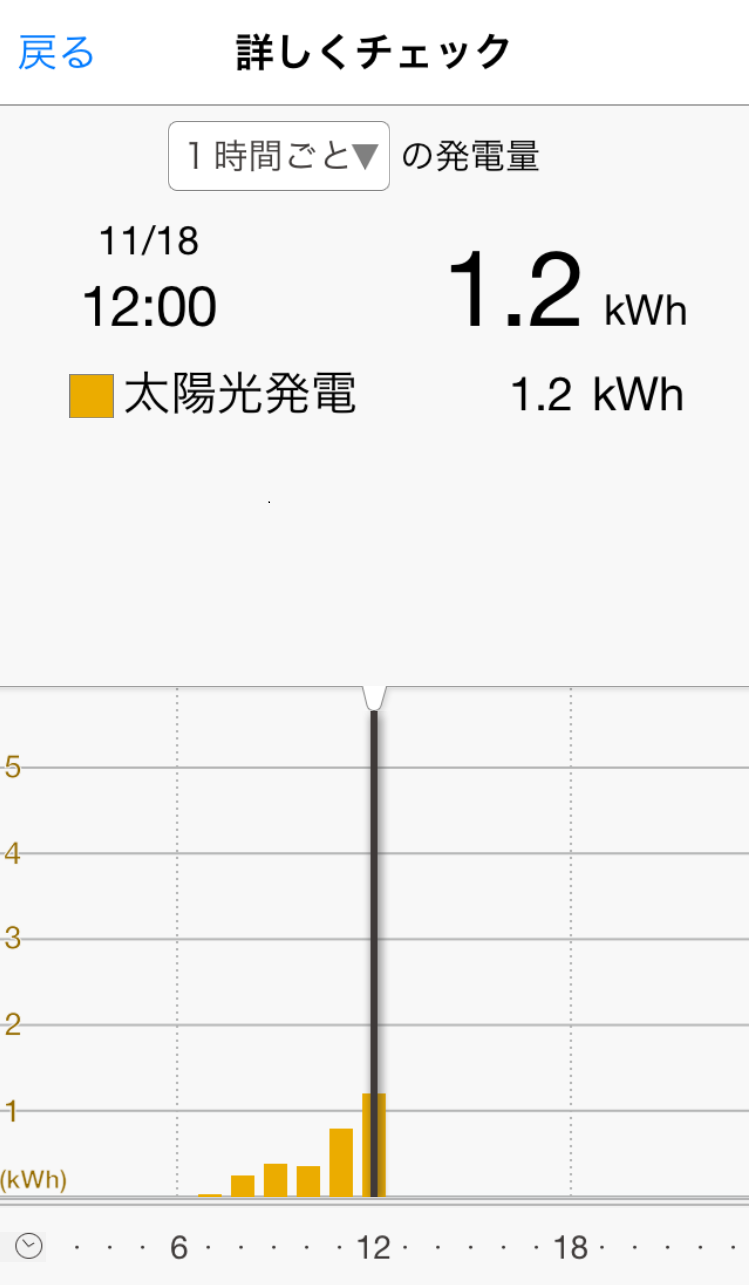Select the 11:00 bar in the chart
This screenshot has height=1285, width=749.
pyautogui.click(x=341, y=1163)
